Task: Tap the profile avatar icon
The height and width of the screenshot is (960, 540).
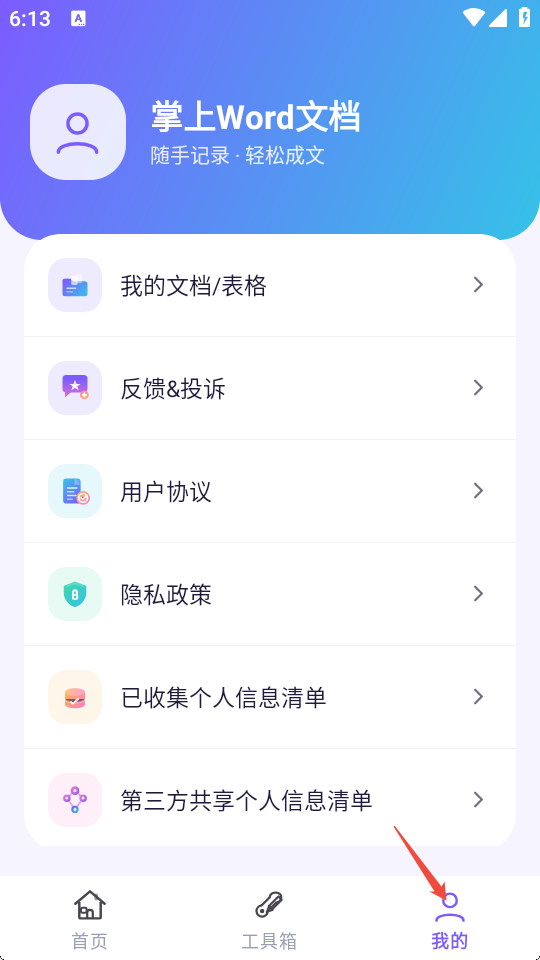Action: [x=78, y=132]
